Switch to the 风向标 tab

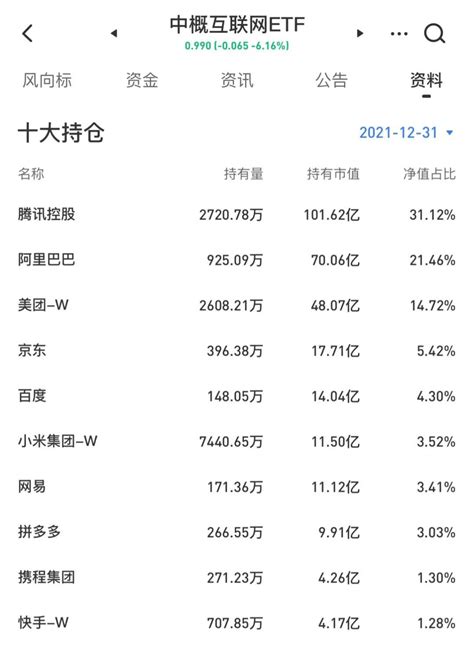tap(47, 80)
